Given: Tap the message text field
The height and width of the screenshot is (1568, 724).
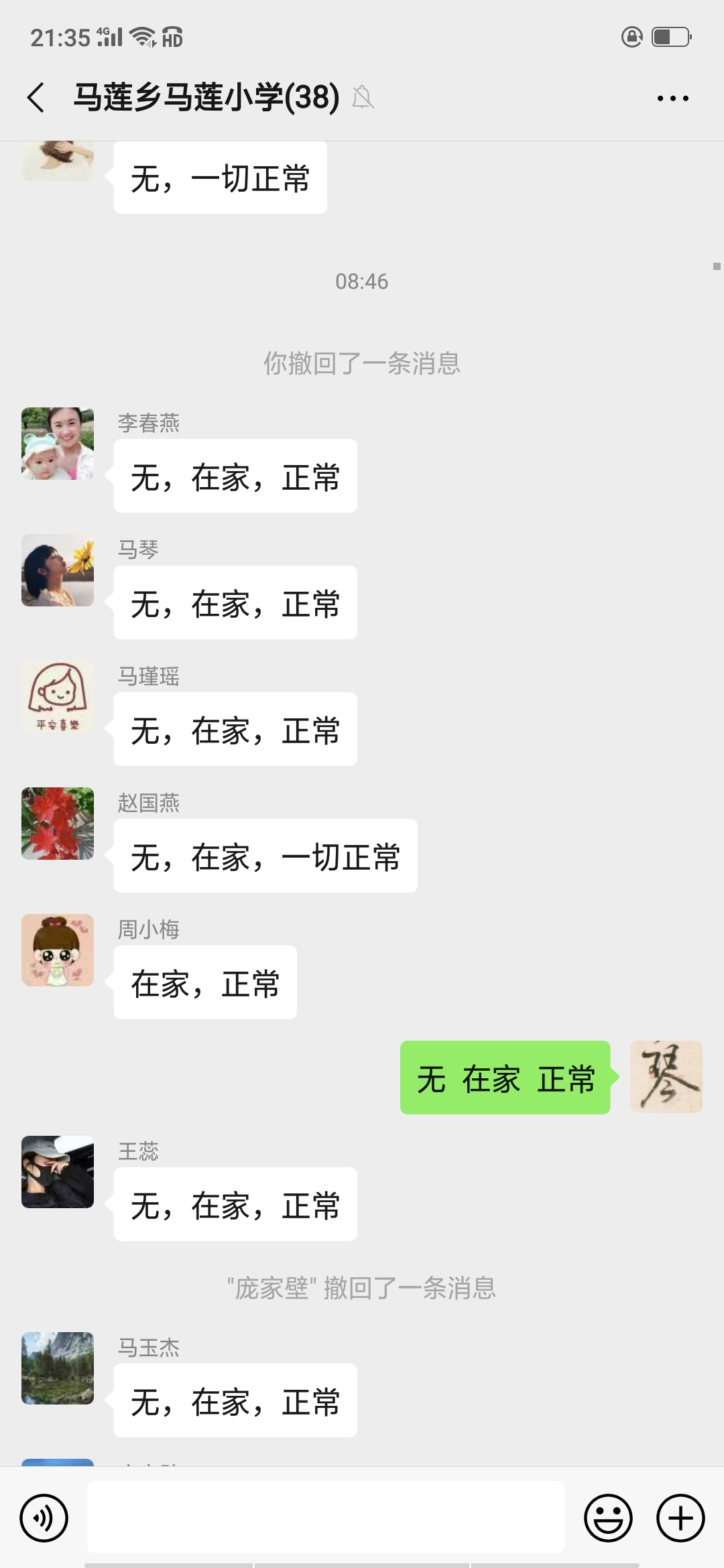Looking at the screenshot, I should [326, 1518].
